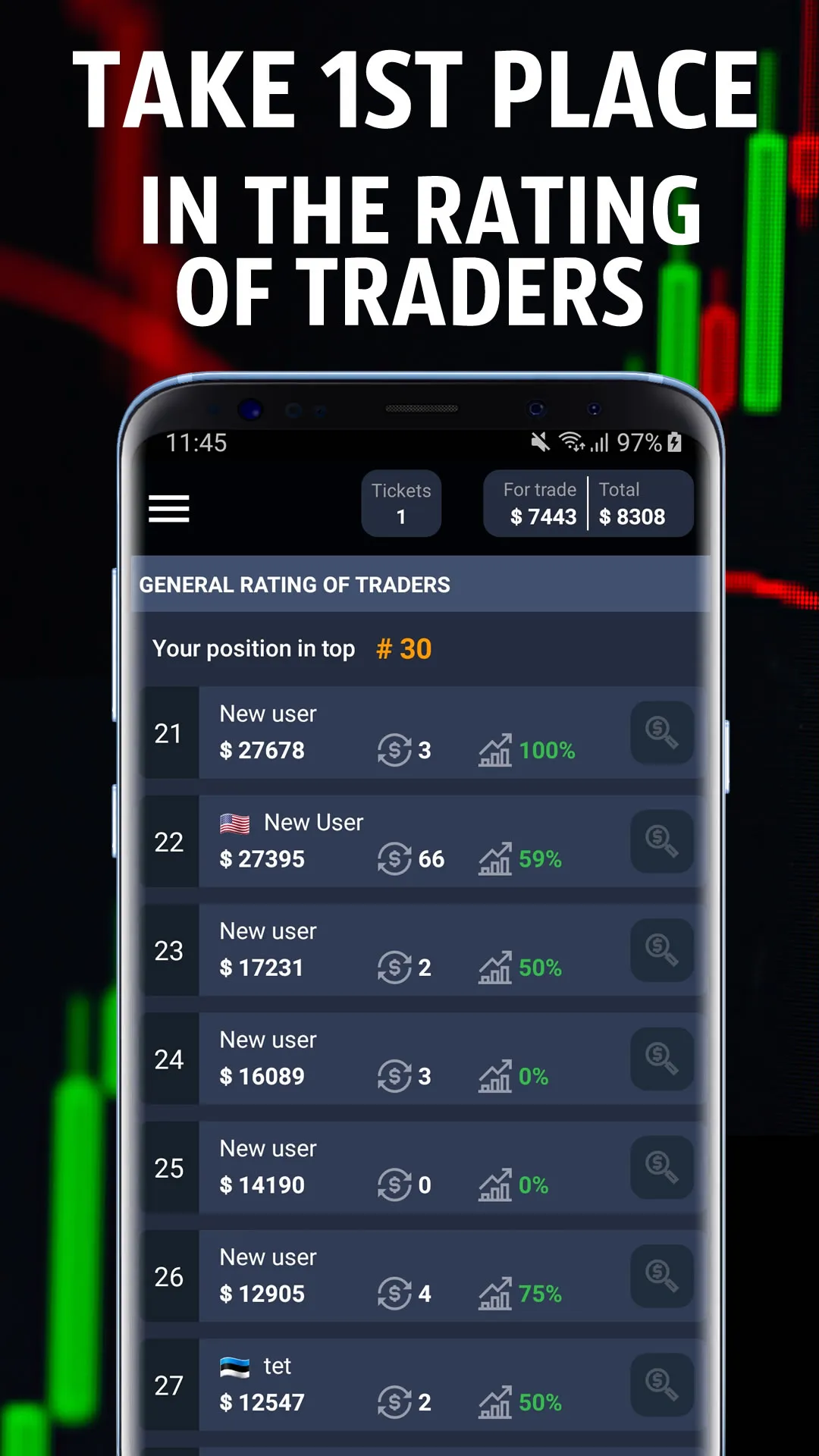The image size is (819, 1456).
Task: Click the USA flag next to New User
Action: (x=234, y=821)
